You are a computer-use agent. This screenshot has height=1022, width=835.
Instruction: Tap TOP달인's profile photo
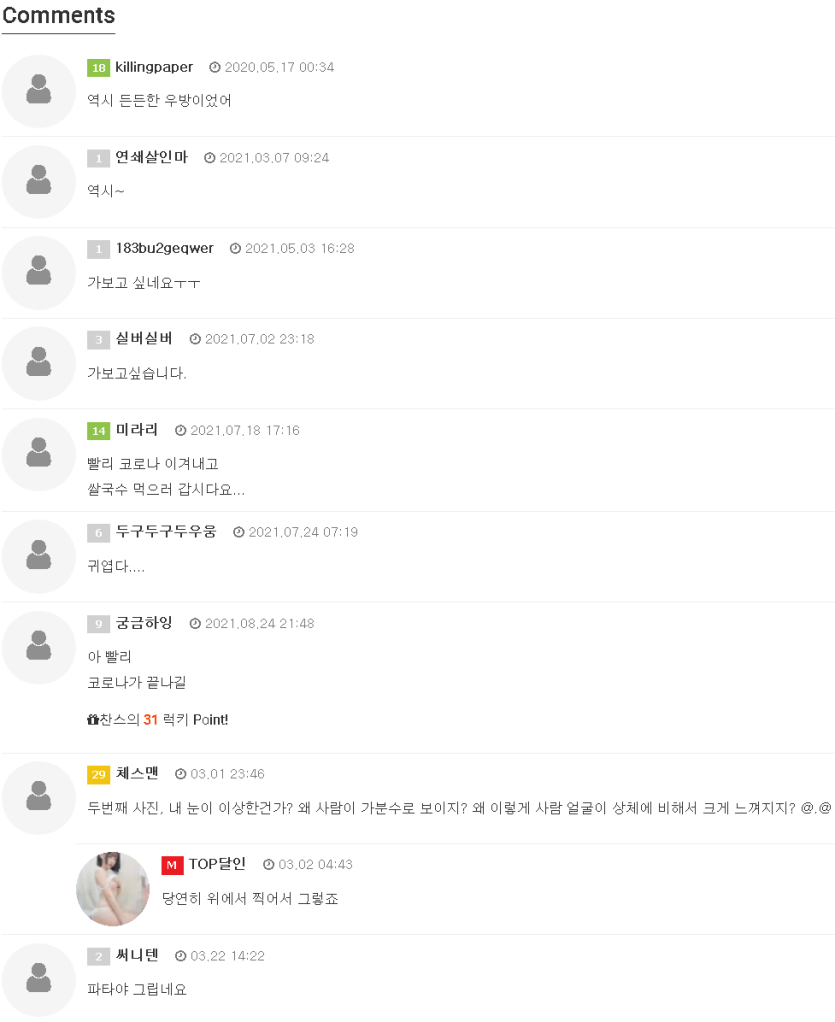113,889
